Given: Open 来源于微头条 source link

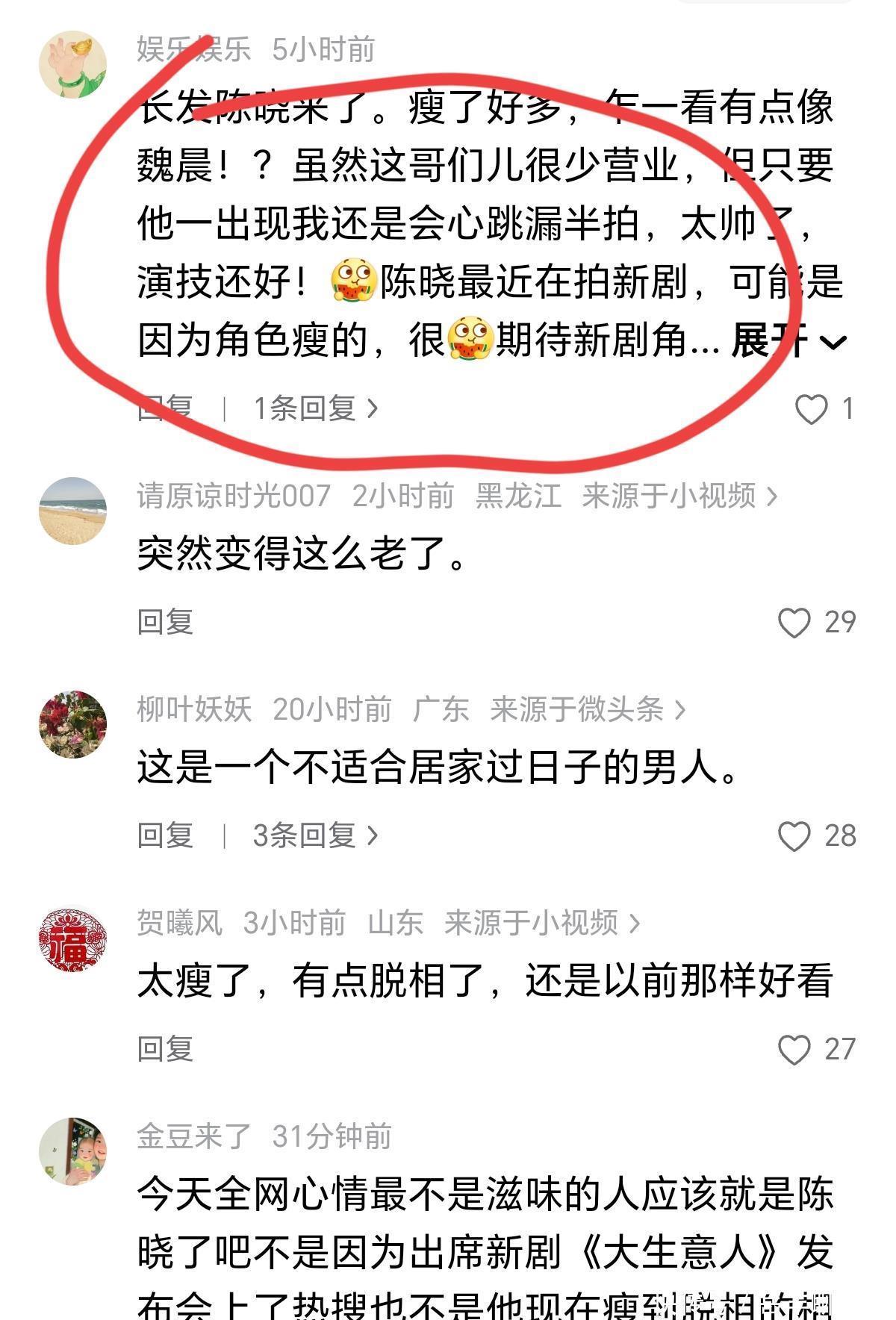Looking at the screenshot, I should [587, 709].
